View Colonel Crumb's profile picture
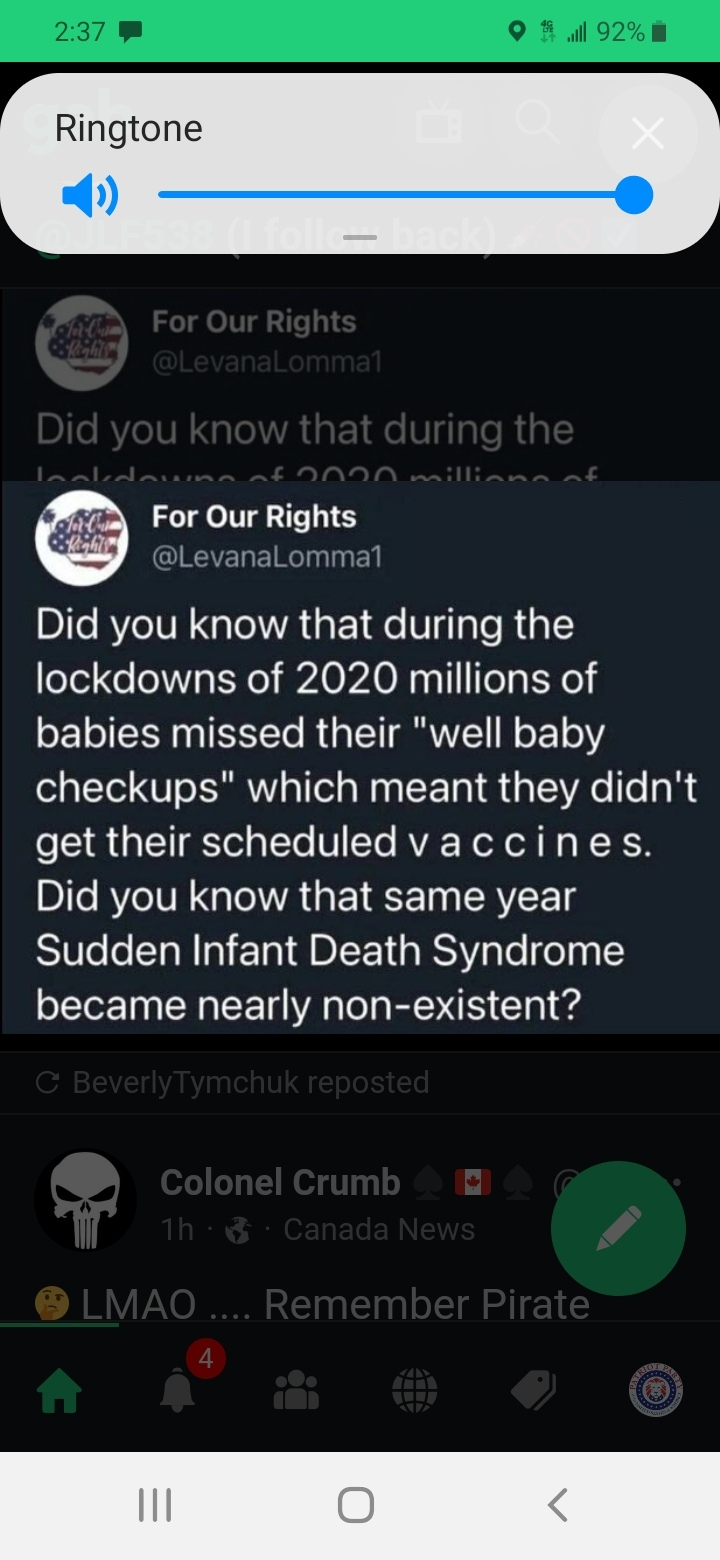The height and width of the screenshot is (1560, 720). [85, 1200]
